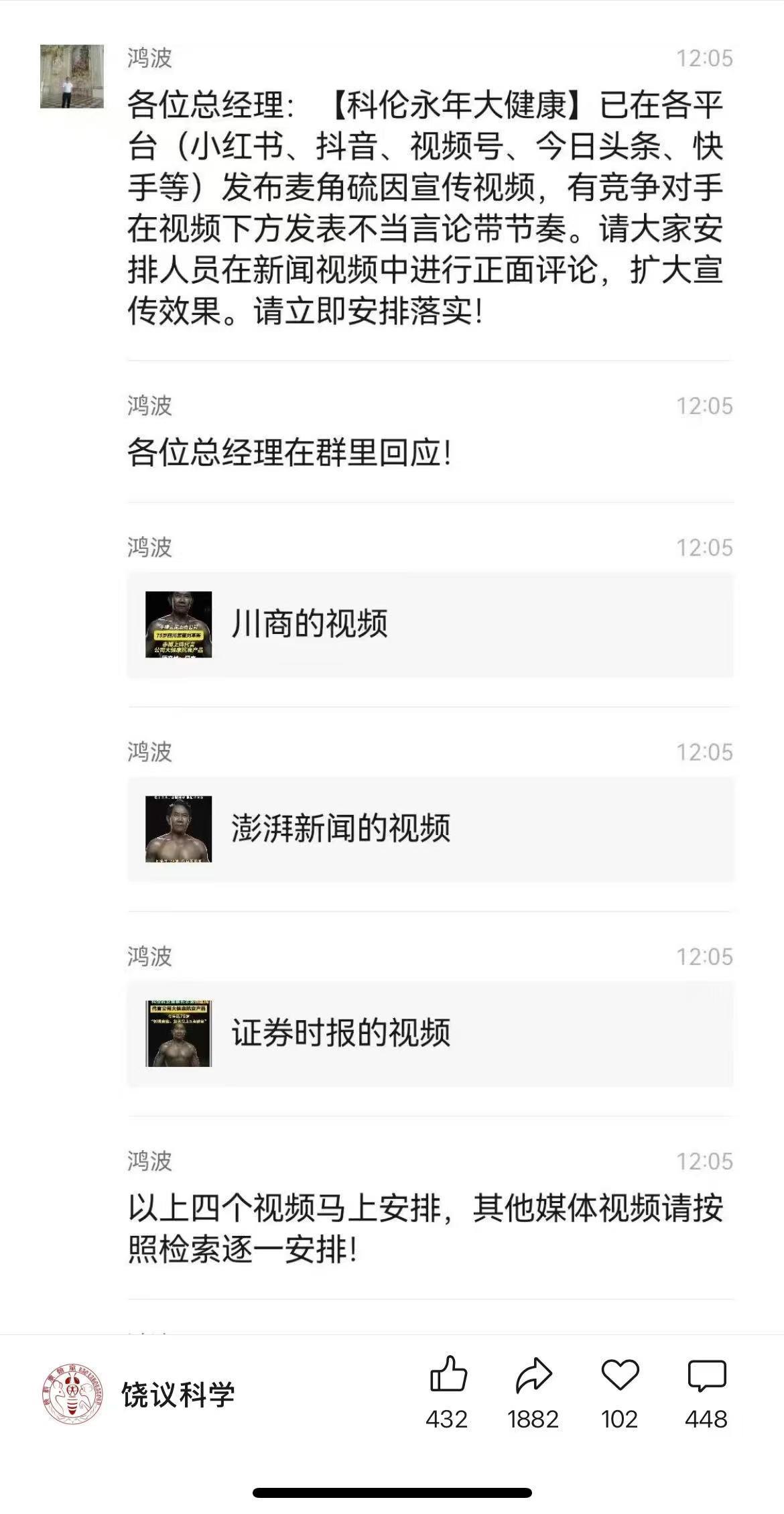Share this post via the arrow icon
Image resolution: width=784 pixels, height=1514 pixels.
(x=533, y=1376)
